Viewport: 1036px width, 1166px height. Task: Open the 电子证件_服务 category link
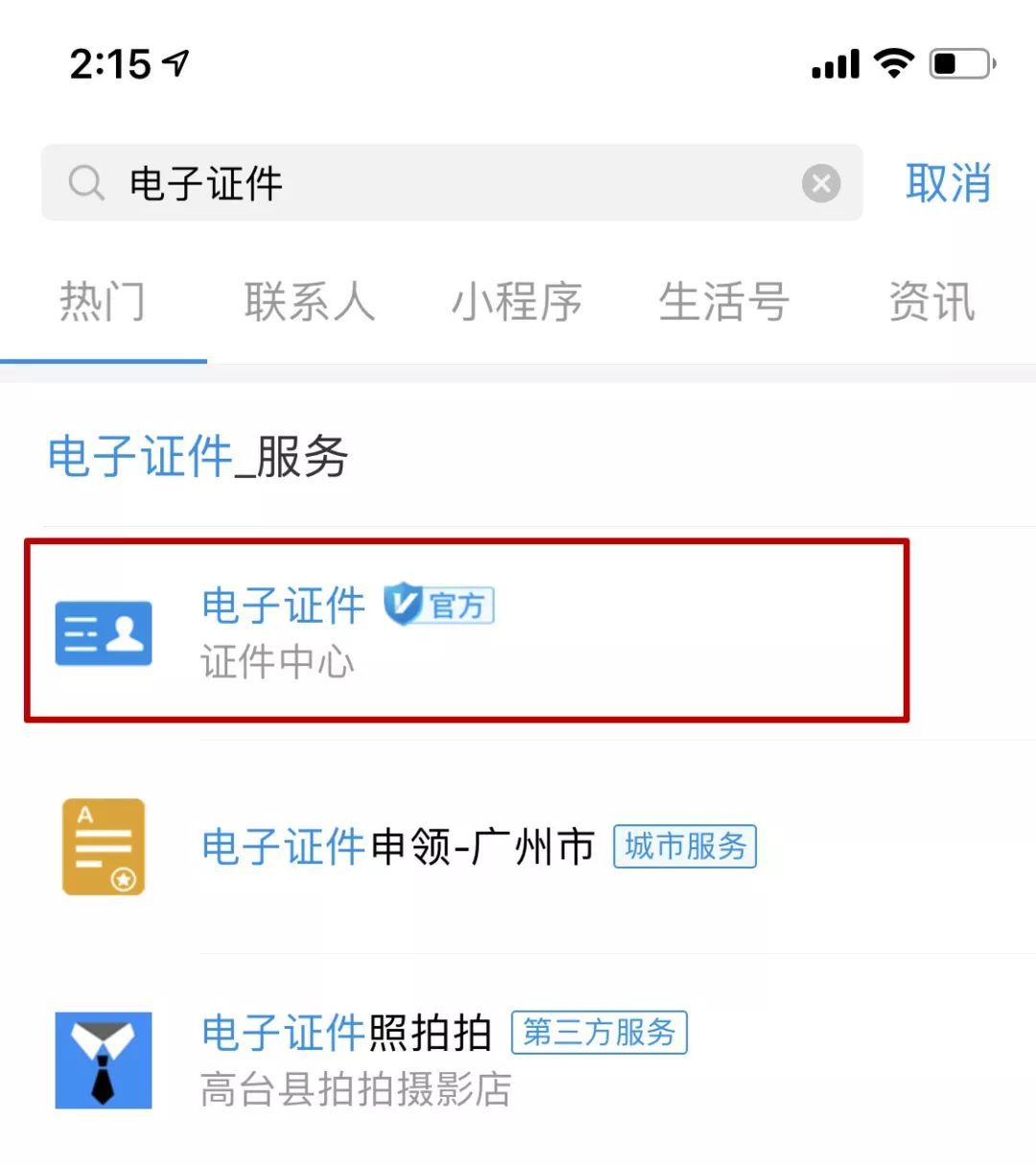click(x=200, y=458)
